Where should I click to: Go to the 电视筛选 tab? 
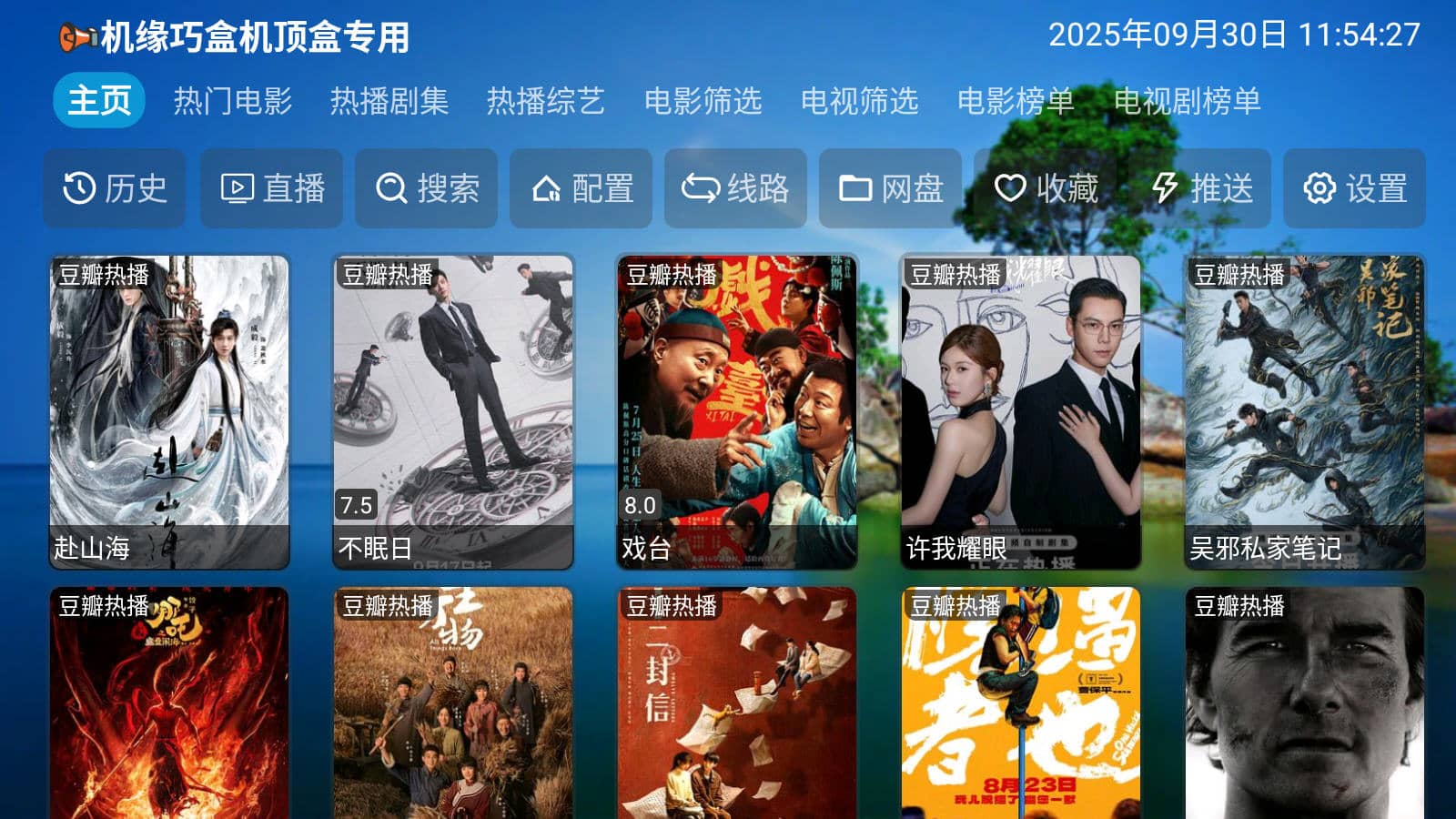(x=860, y=100)
